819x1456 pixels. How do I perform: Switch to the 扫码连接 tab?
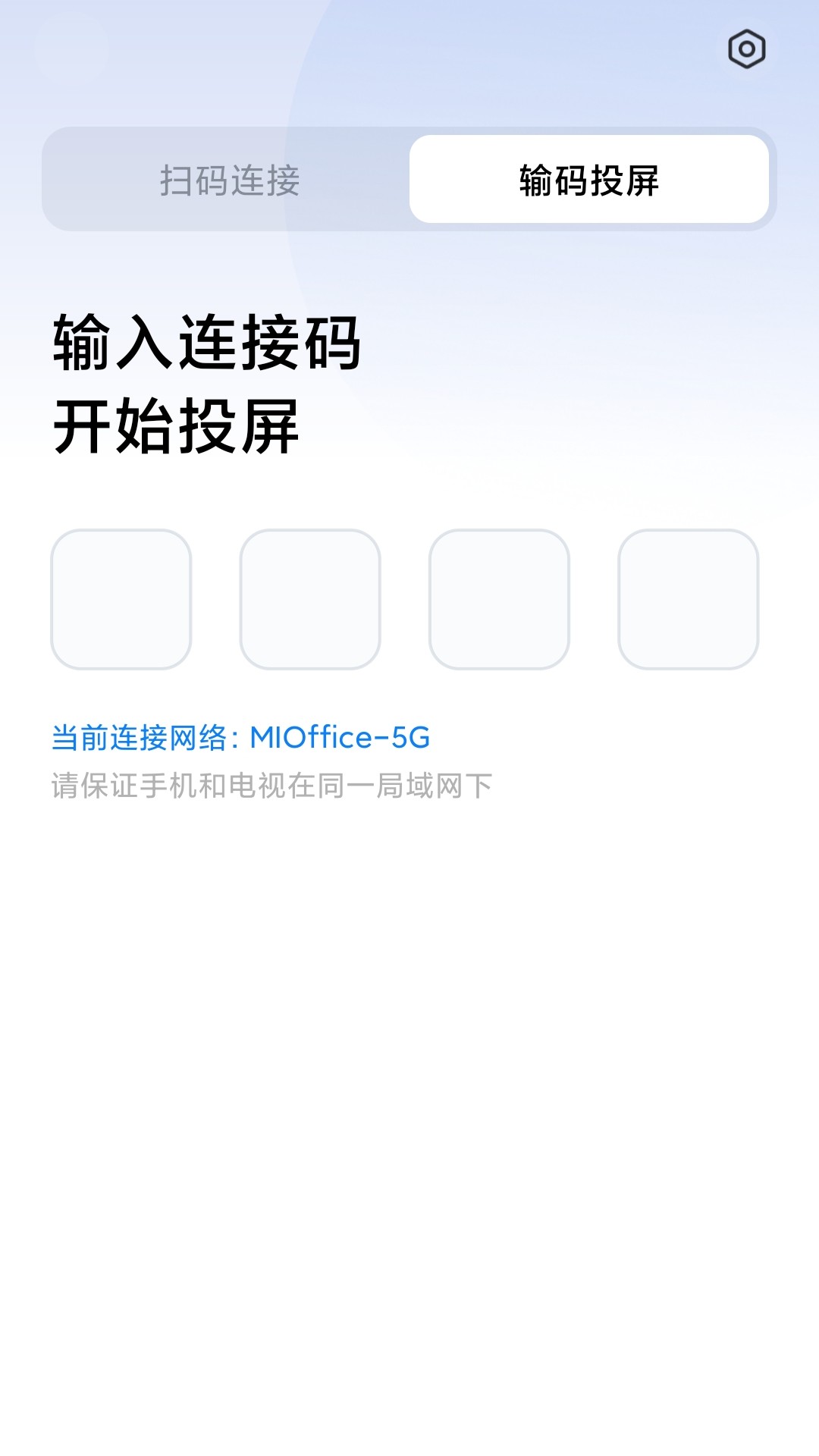[229, 180]
